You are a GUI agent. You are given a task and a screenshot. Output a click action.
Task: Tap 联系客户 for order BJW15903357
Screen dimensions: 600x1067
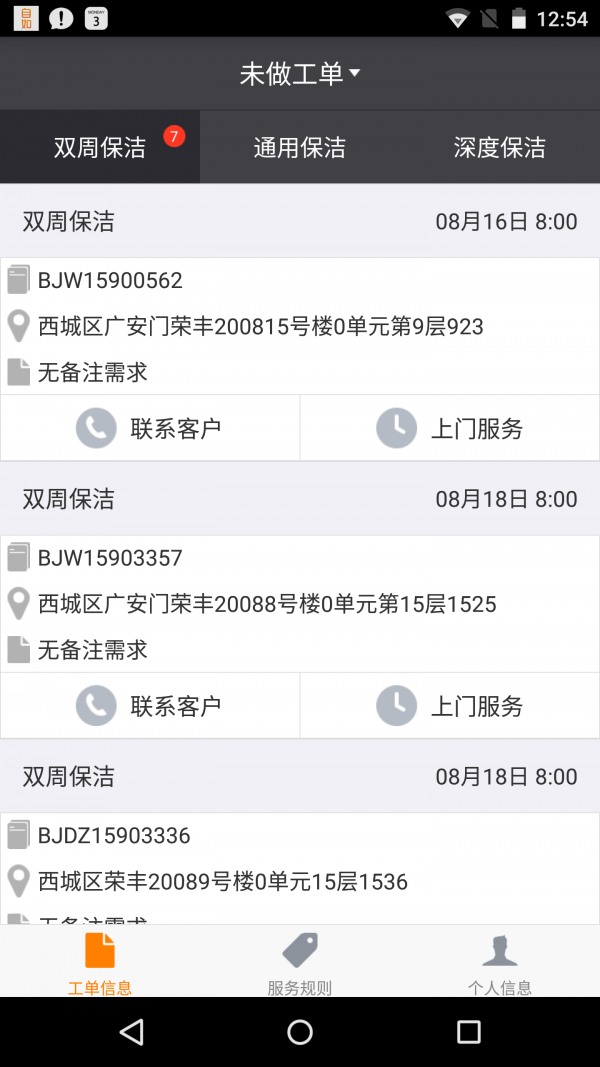[150, 706]
